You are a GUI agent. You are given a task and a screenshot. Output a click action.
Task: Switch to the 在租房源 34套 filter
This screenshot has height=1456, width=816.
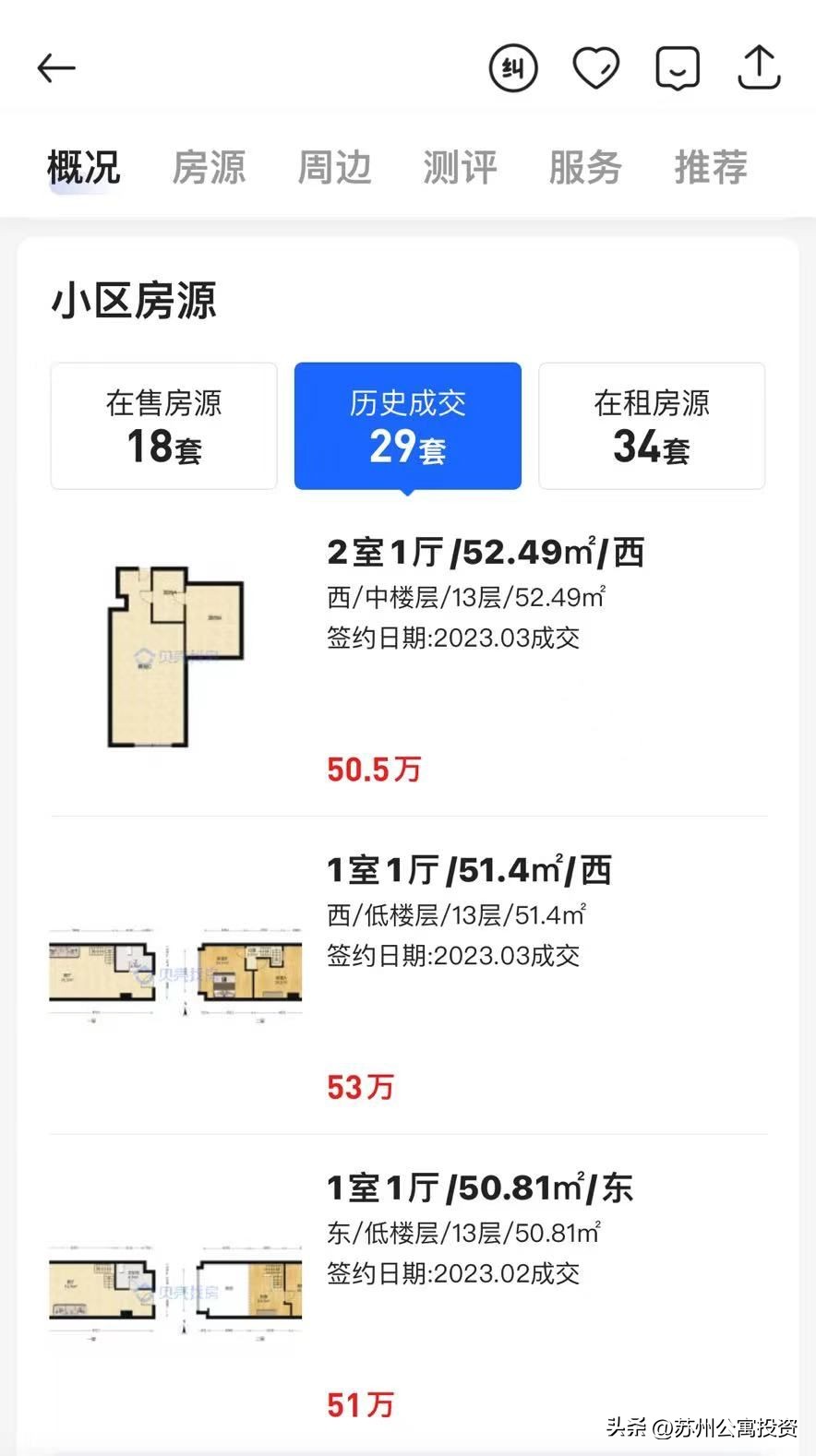651,425
